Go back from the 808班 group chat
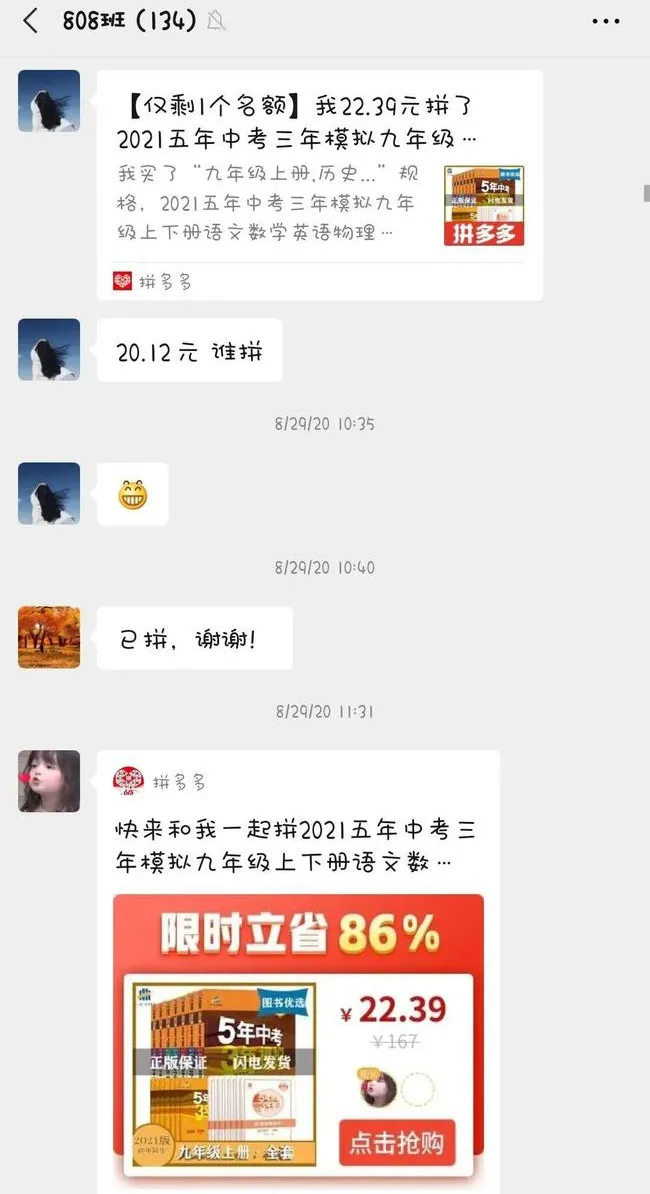 tap(30, 21)
